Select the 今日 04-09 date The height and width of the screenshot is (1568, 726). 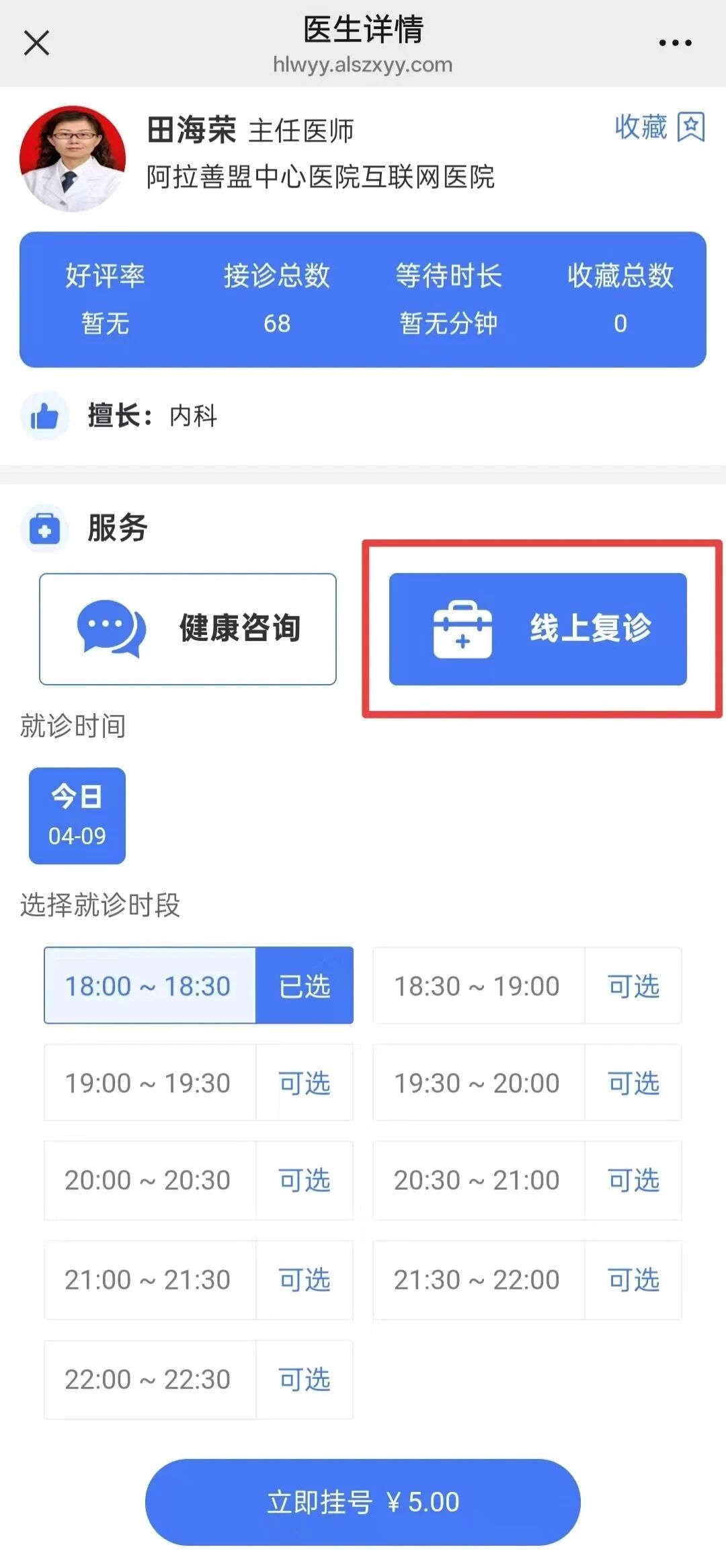point(77,815)
